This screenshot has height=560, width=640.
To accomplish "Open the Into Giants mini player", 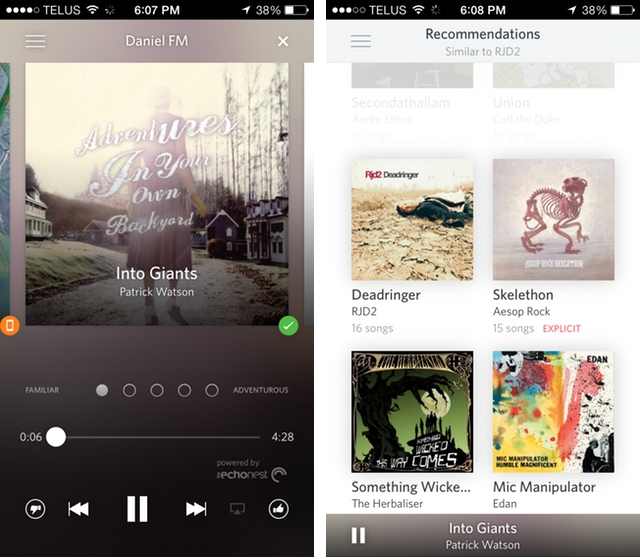I will pos(483,535).
